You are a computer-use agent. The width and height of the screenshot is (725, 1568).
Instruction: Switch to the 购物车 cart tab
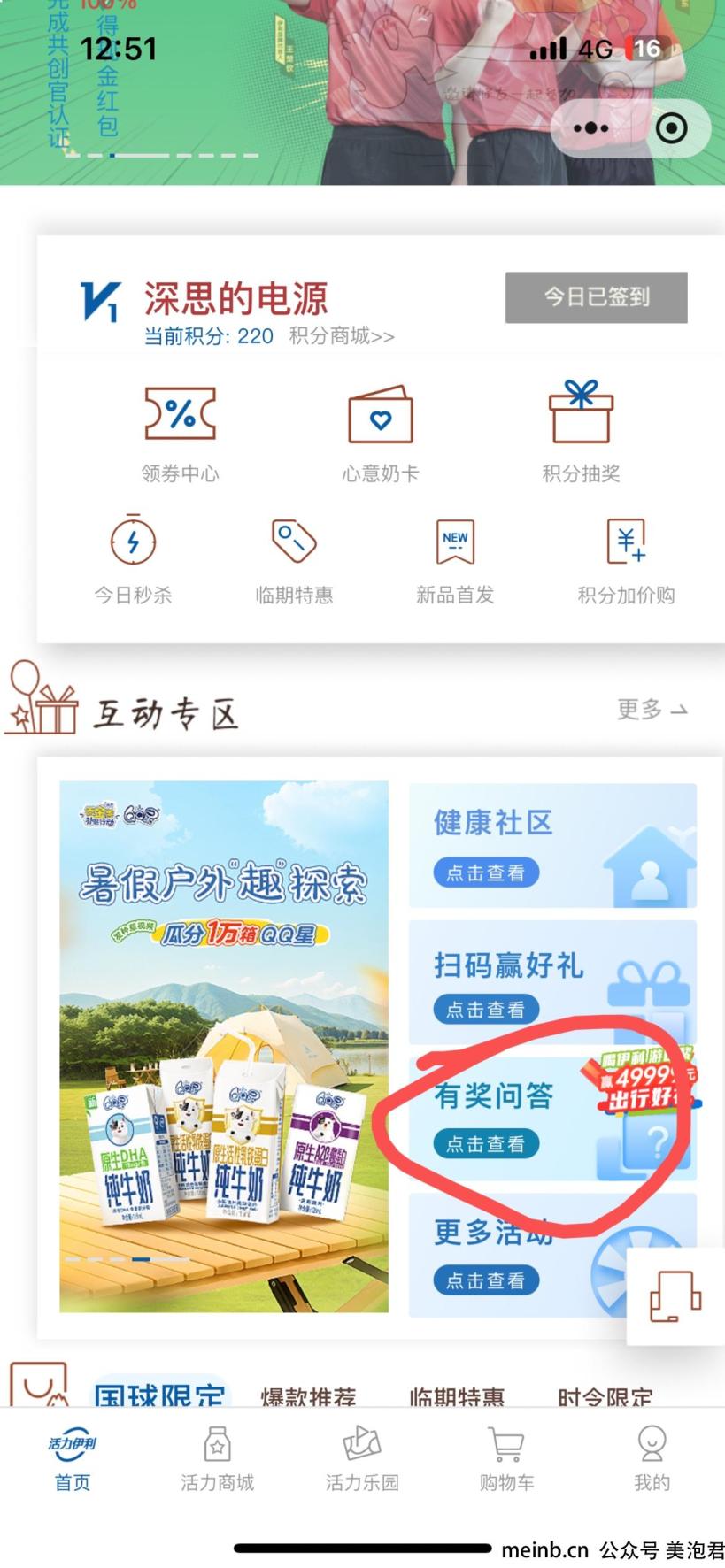(506, 1457)
